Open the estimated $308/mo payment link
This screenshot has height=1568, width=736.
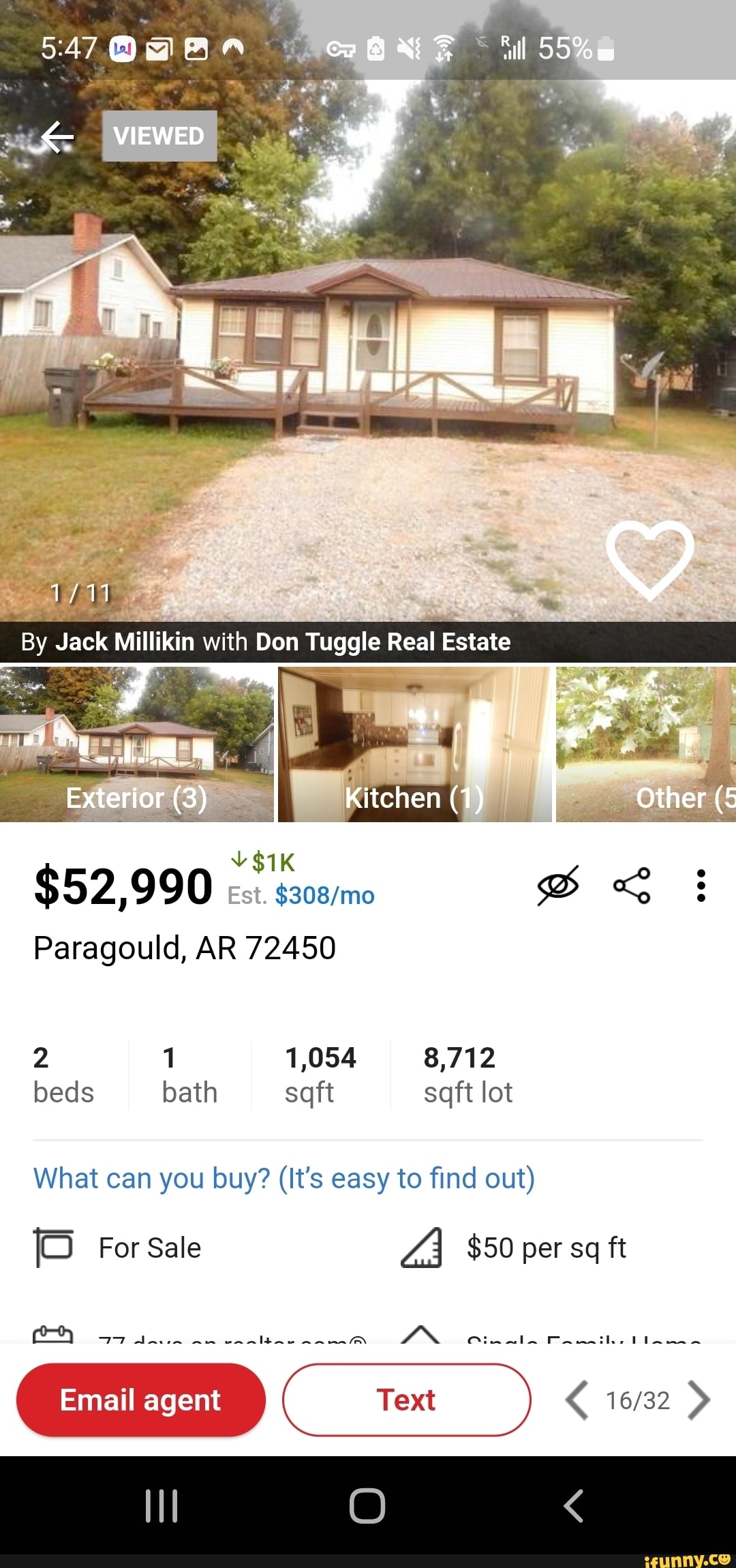324,895
